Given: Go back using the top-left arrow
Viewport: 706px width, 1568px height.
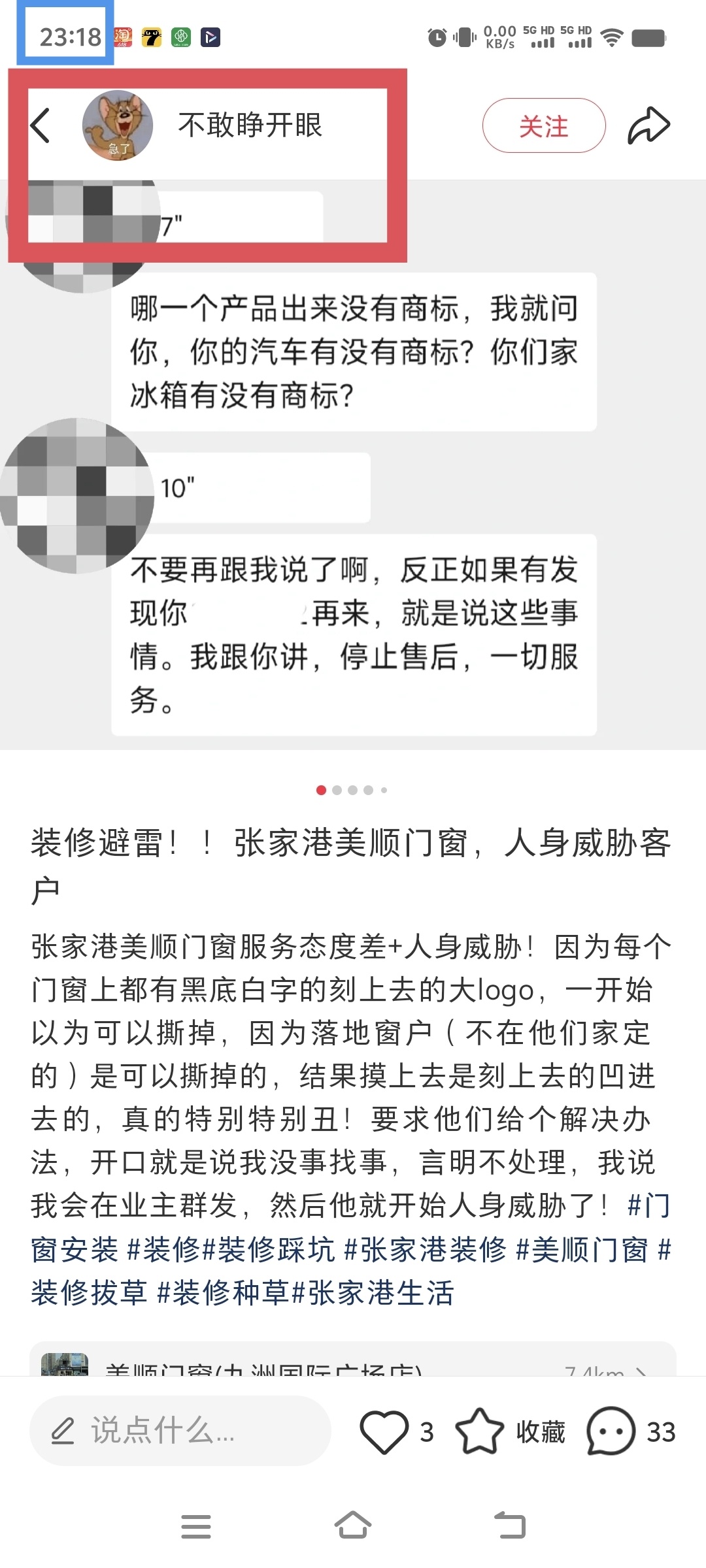Looking at the screenshot, I should [x=41, y=125].
